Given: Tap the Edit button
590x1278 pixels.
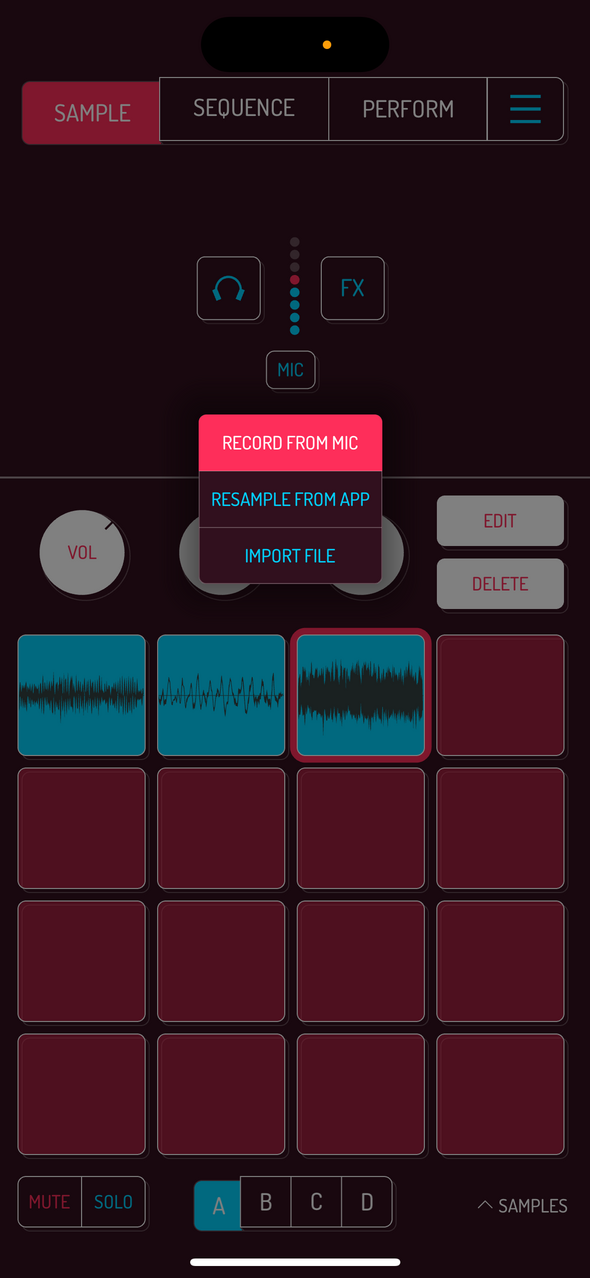Looking at the screenshot, I should pyautogui.click(x=500, y=521).
